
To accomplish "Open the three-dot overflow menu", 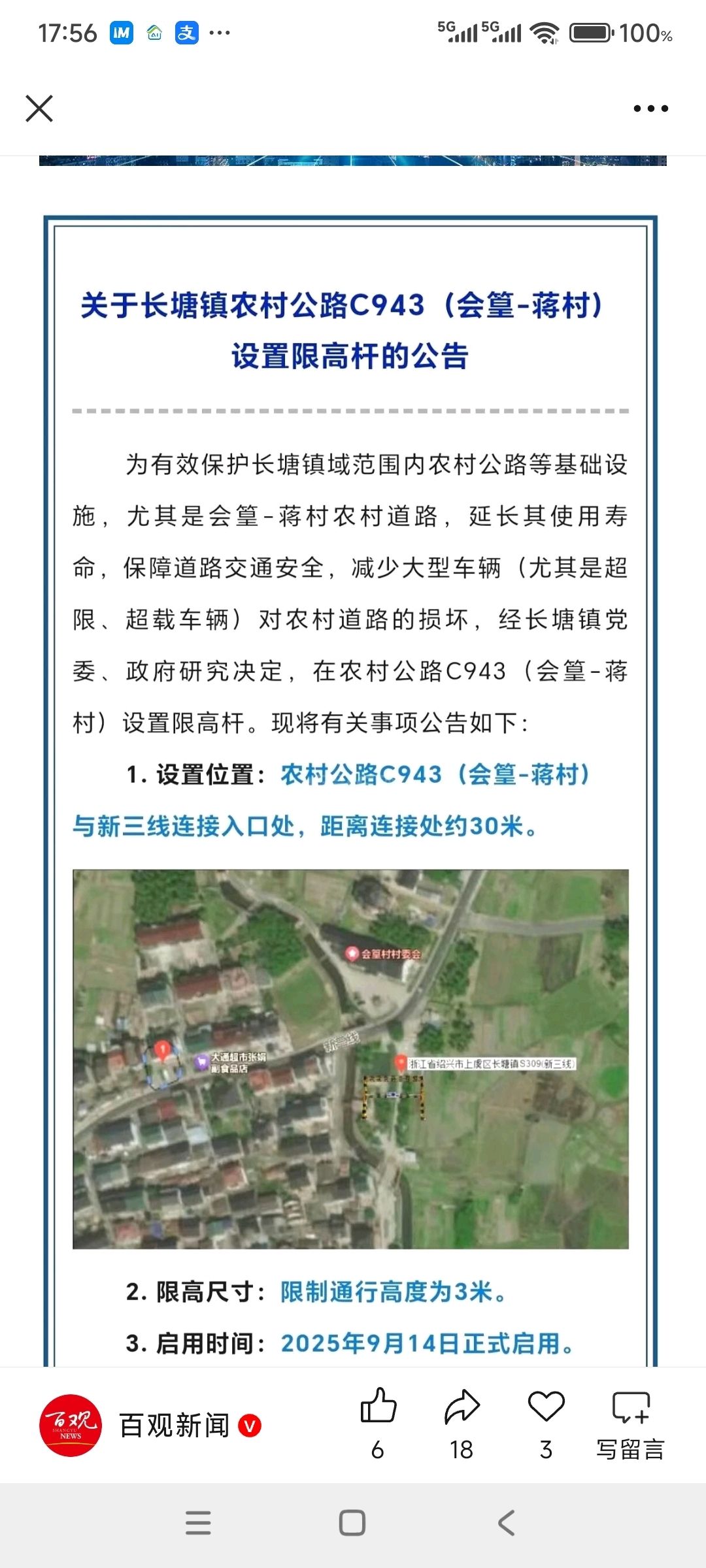I will click(x=651, y=108).
